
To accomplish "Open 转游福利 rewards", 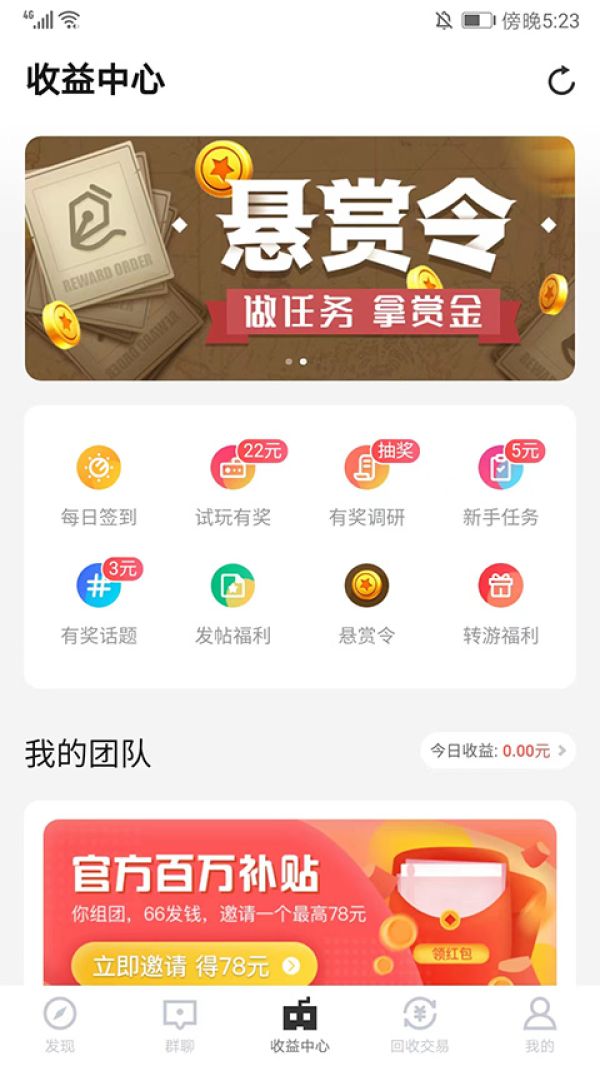I will (500, 586).
